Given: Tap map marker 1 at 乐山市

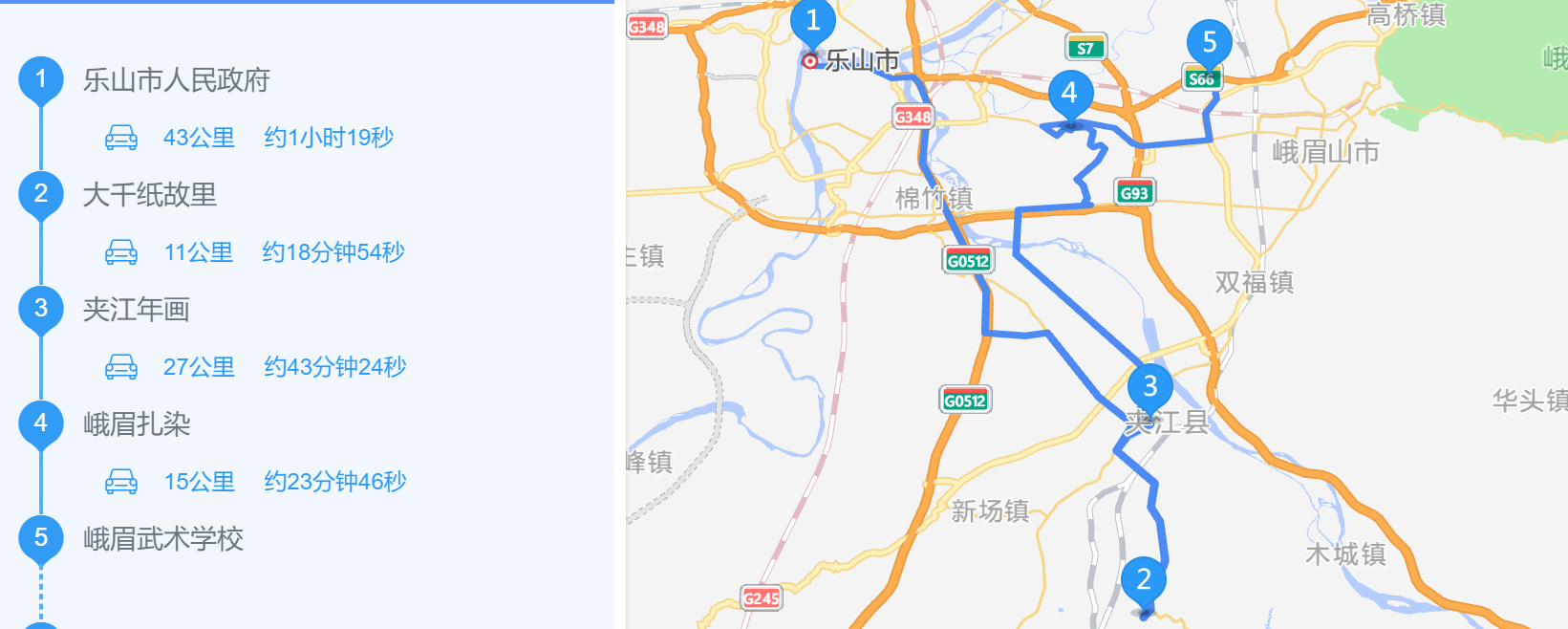Looking at the screenshot, I should [813, 21].
